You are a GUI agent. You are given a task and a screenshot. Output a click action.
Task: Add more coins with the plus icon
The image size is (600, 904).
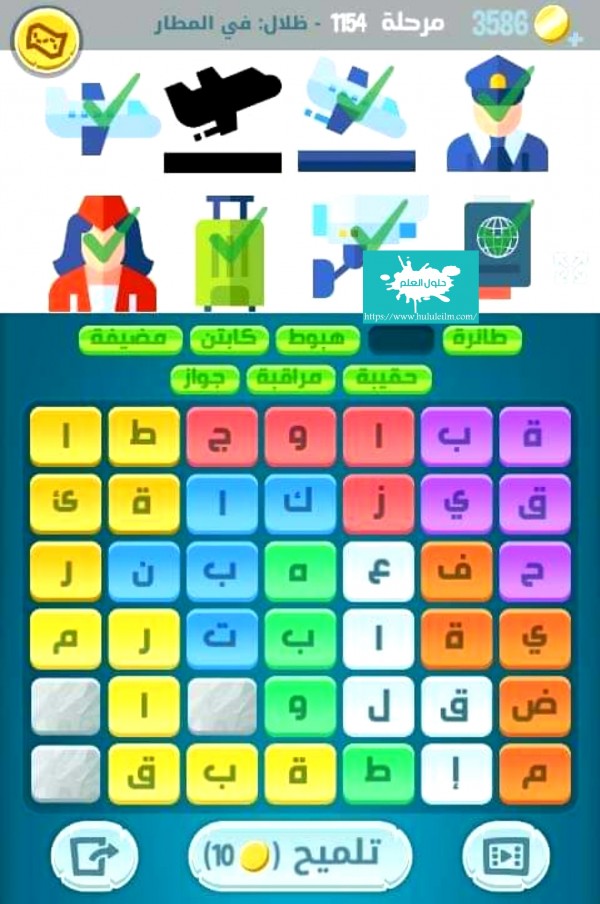[574, 38]
